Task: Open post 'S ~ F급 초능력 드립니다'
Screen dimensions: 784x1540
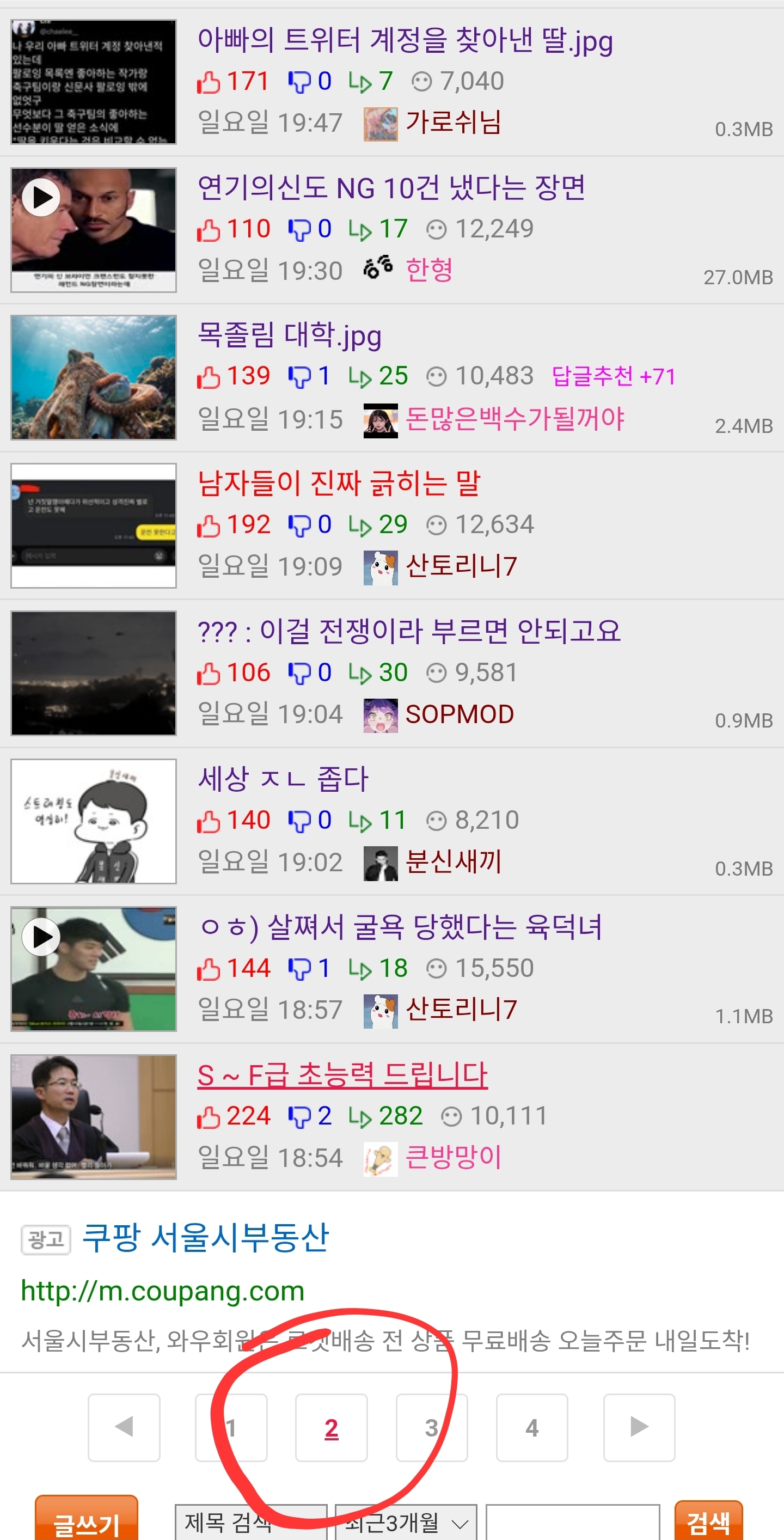Action: tap(342, 1075)
